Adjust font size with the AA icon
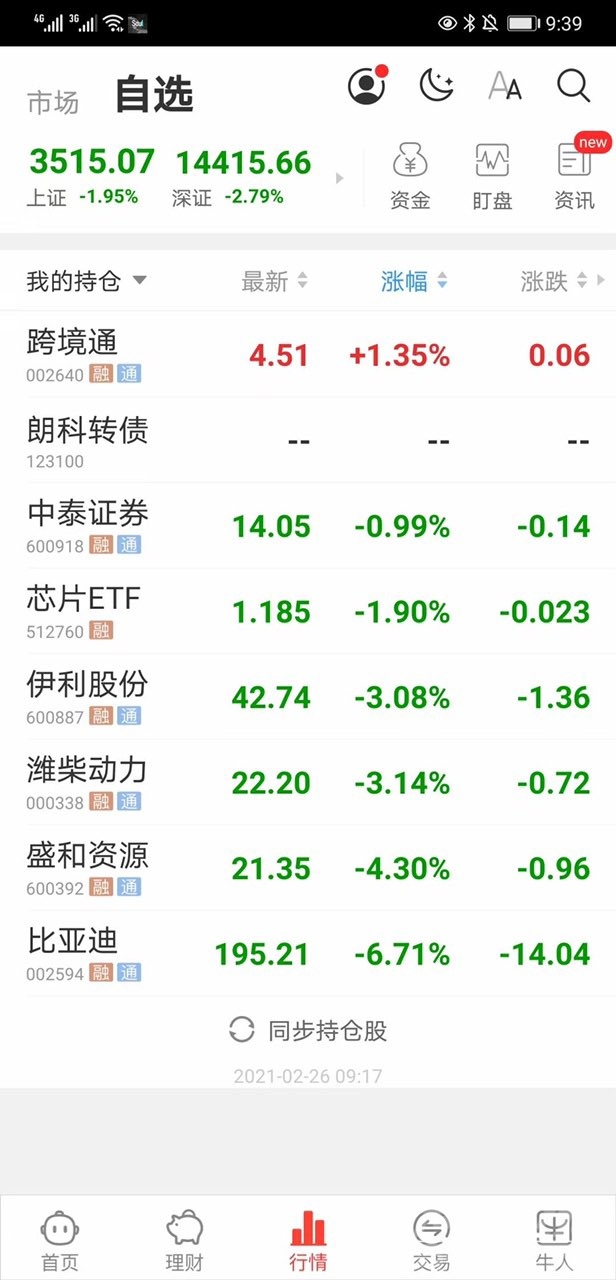Viewport: 616px width, 1280px height. 505,87
